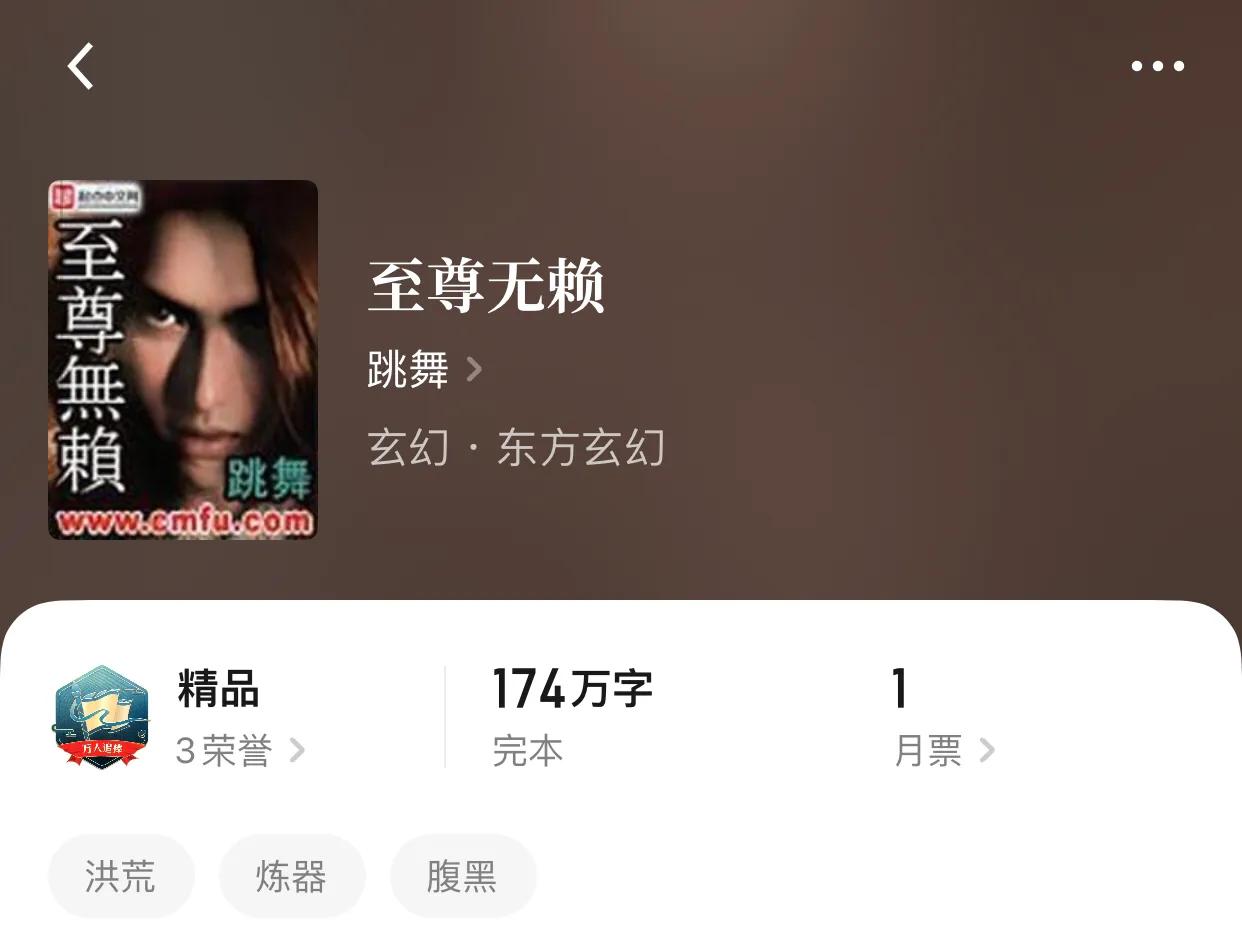
Task: Open the three-dot overflow menu
Action: coord(1157,67)
